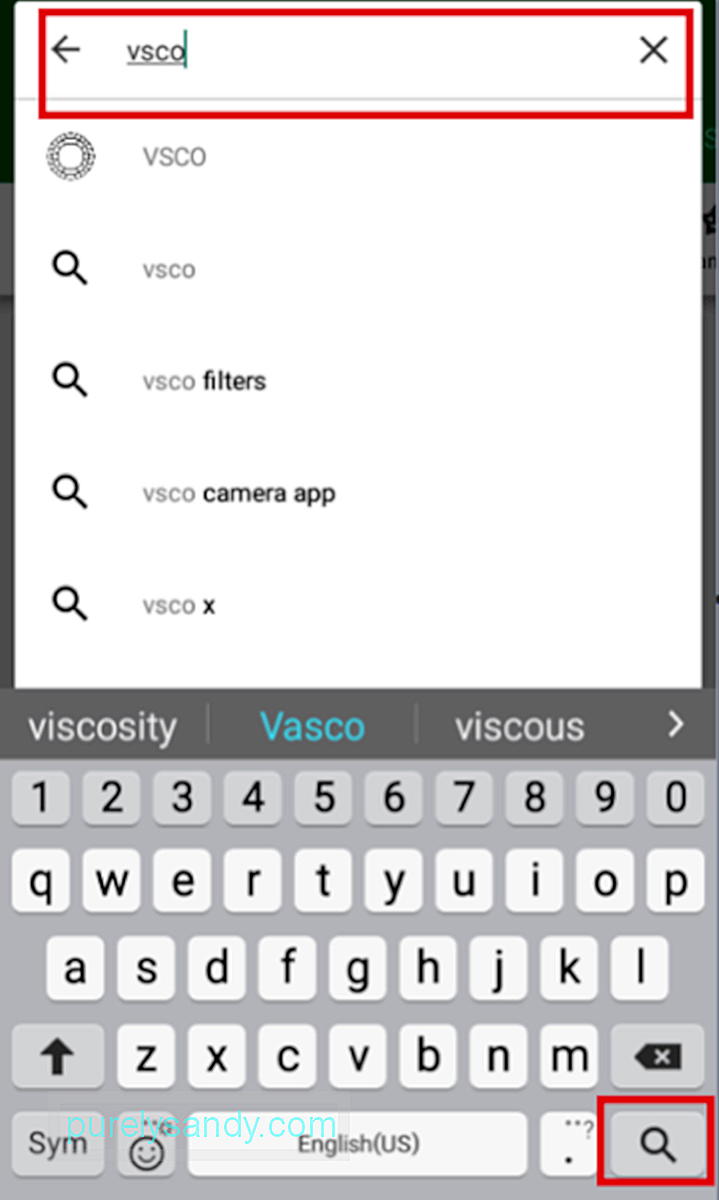Tap the shift key
Image resolution: width=719 pixels, height=1200 pixels.
click(x=57, y=1057)
